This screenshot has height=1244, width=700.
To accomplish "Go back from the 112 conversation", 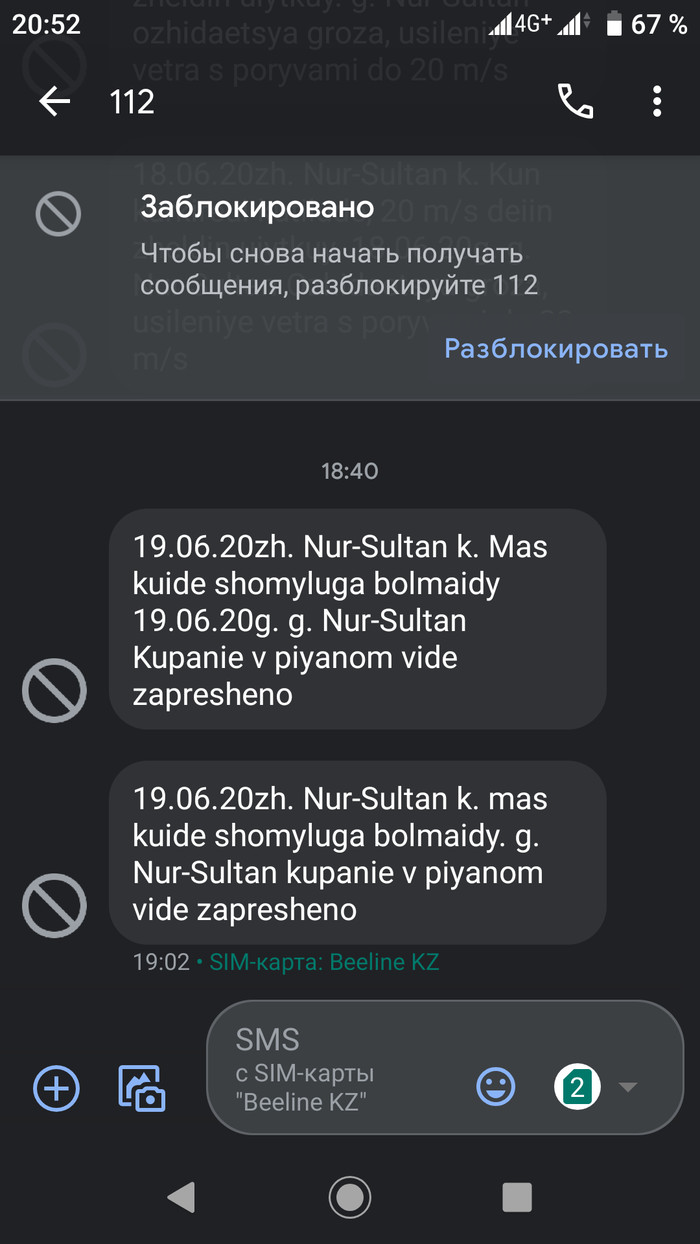I will click(55, 101).
